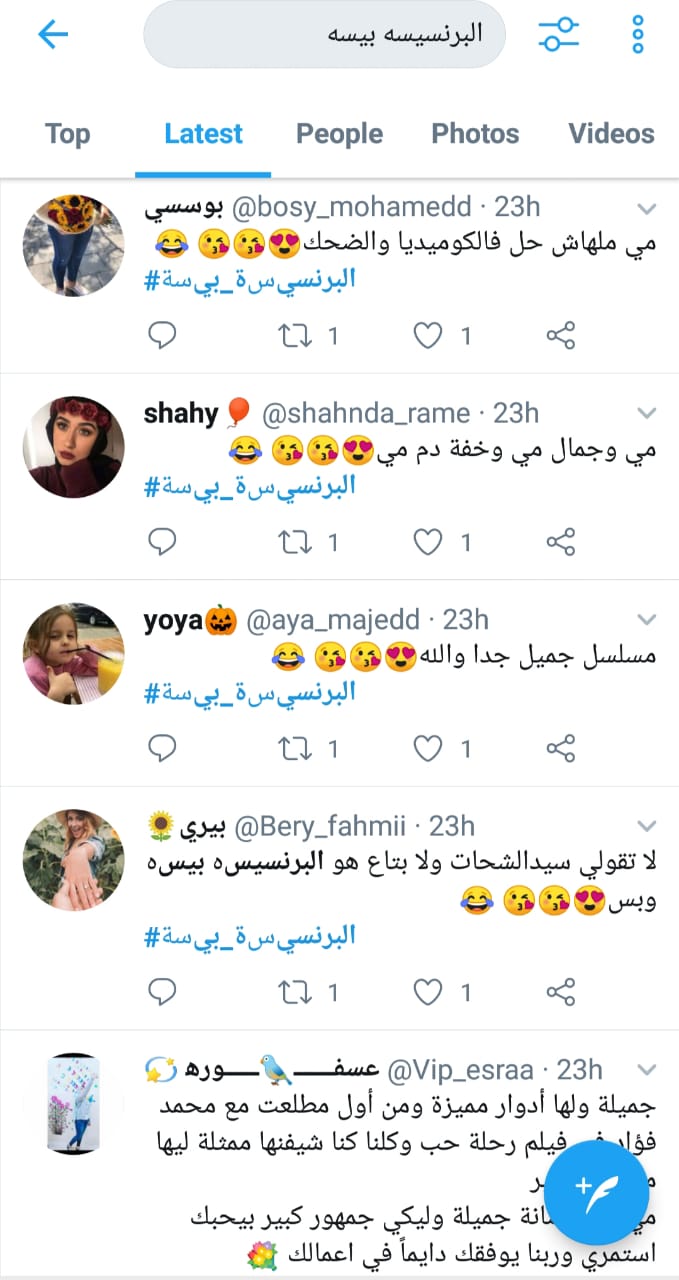The height and width of the screenshot is (1280, 679).
Task: Open @bosy_mohamedd's profile avatar
Action: click(x=73, y=246)
